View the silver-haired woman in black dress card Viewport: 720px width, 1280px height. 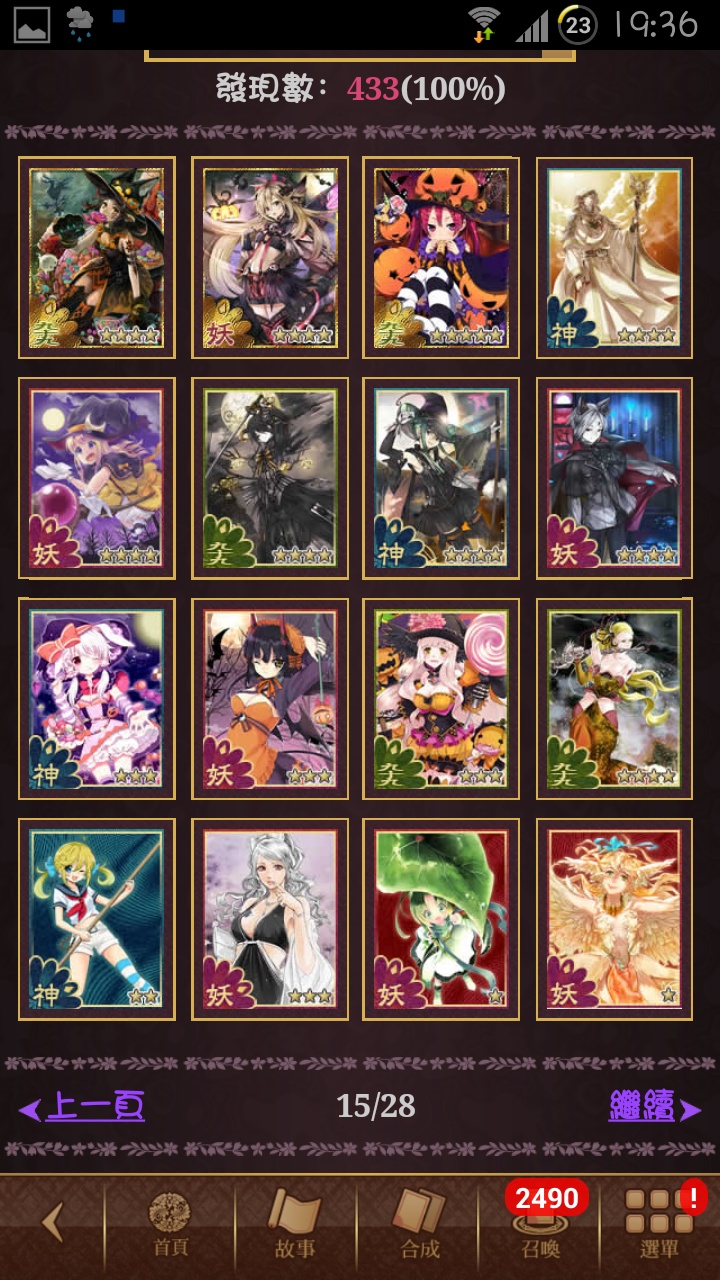270,919
